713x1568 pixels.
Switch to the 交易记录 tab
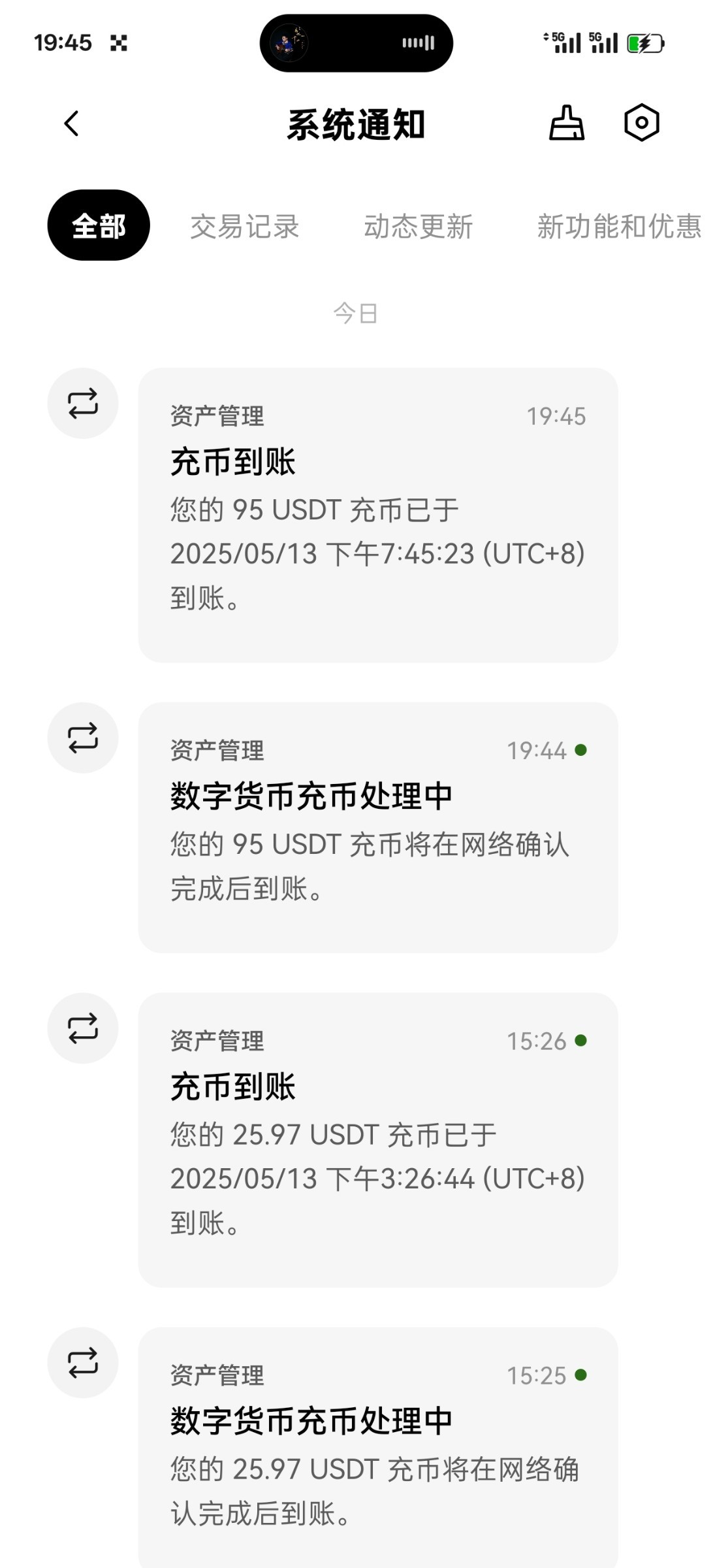(x=245, y=227)
